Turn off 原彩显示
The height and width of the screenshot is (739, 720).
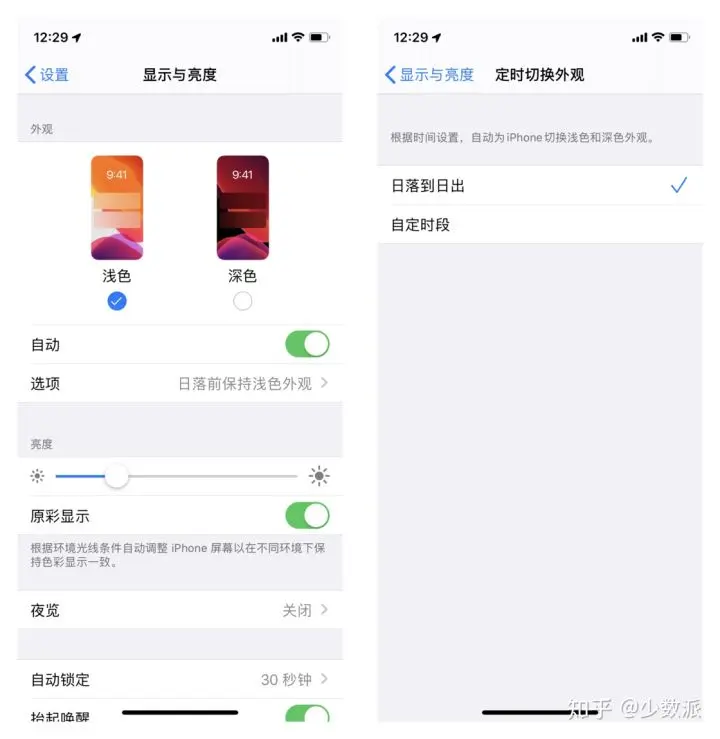point(306,516)
